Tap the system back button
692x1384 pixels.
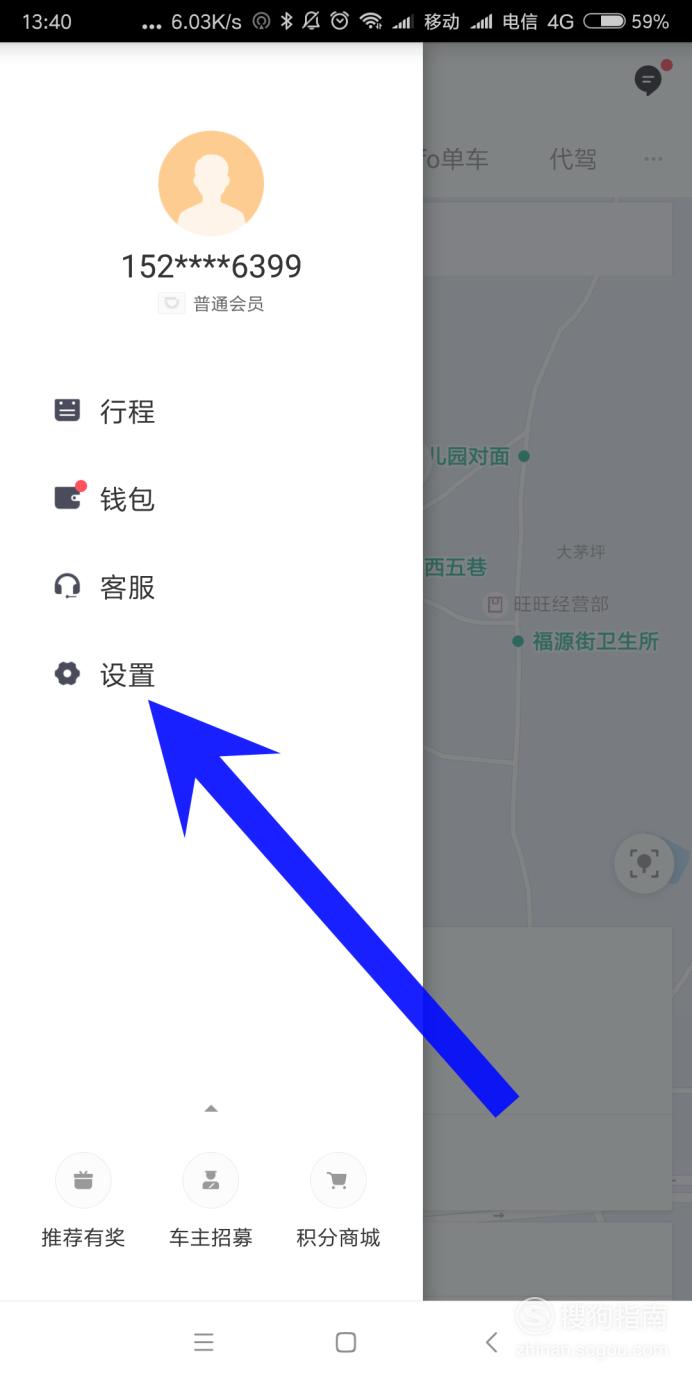[491, 1342]
